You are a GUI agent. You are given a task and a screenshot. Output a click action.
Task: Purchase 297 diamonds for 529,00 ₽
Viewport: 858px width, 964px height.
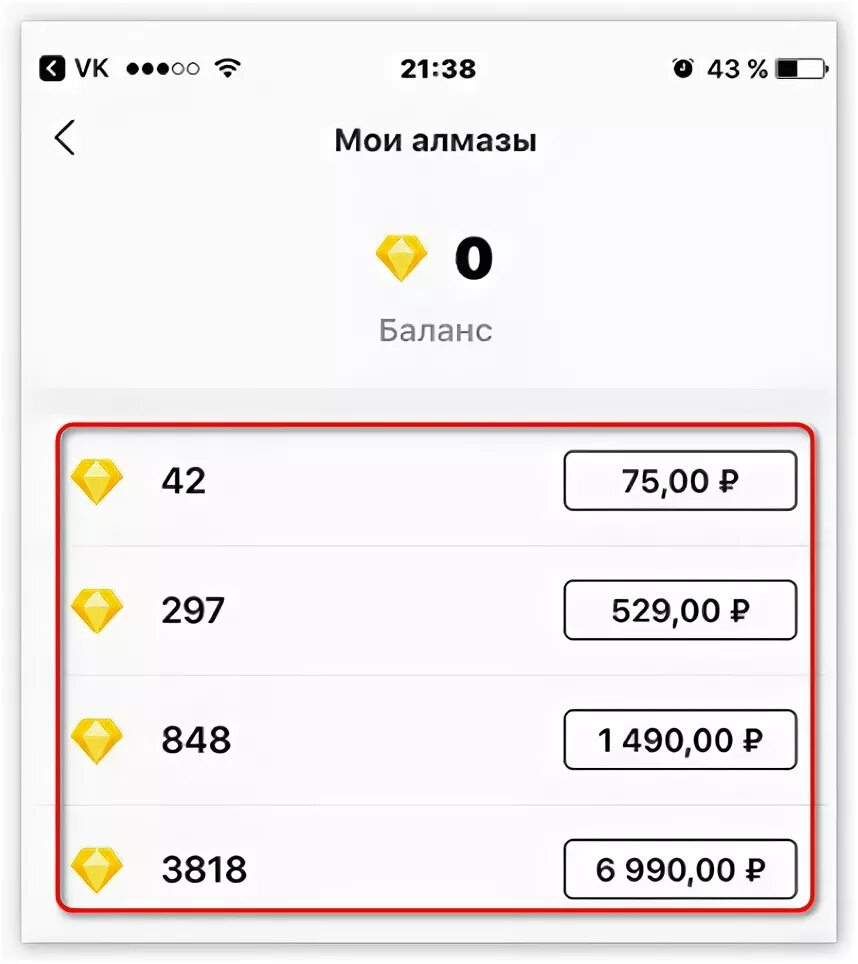pyautogui.click(x=680, y=610)
